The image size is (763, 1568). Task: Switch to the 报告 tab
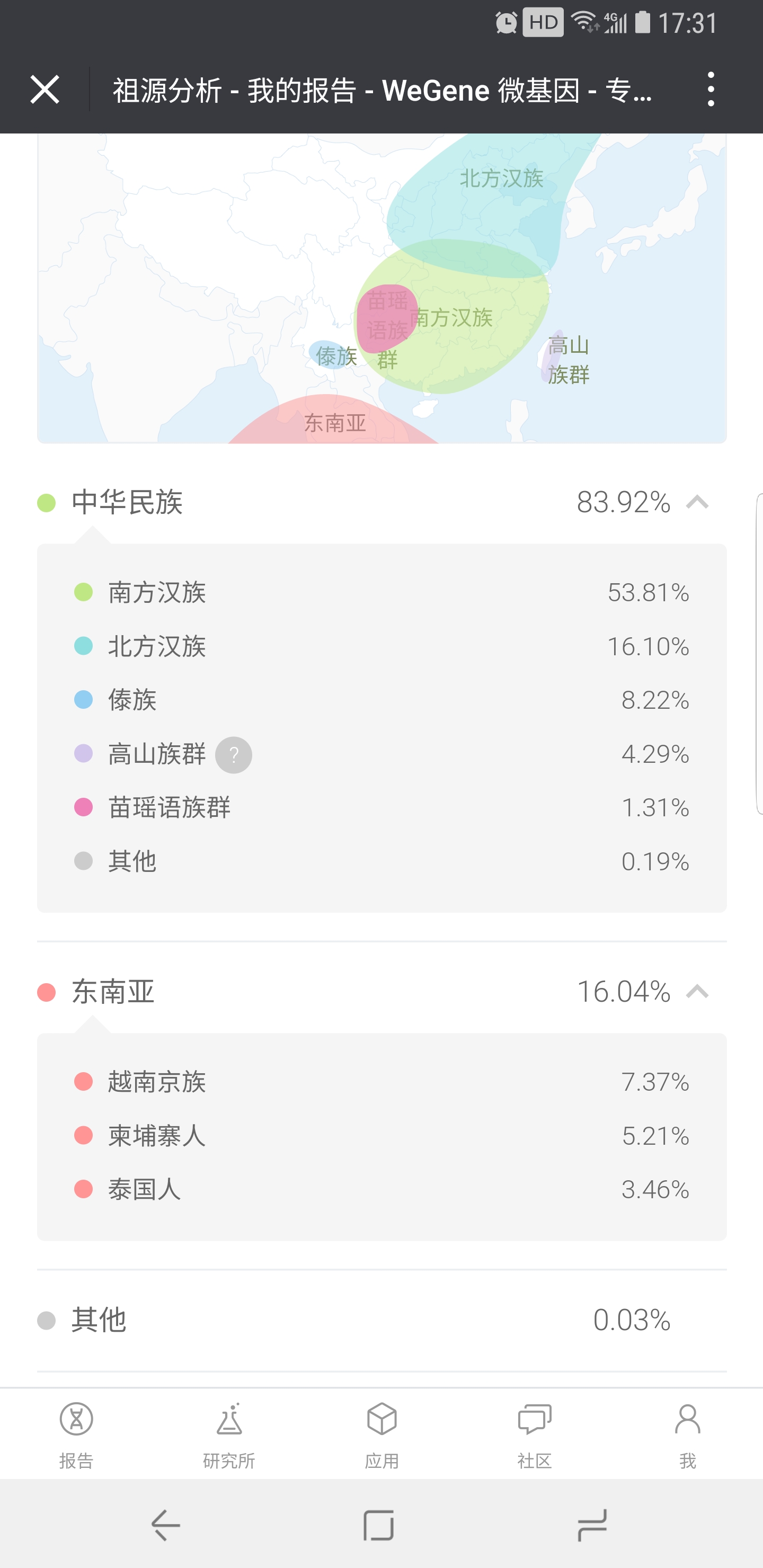[x=76, y=1434]
